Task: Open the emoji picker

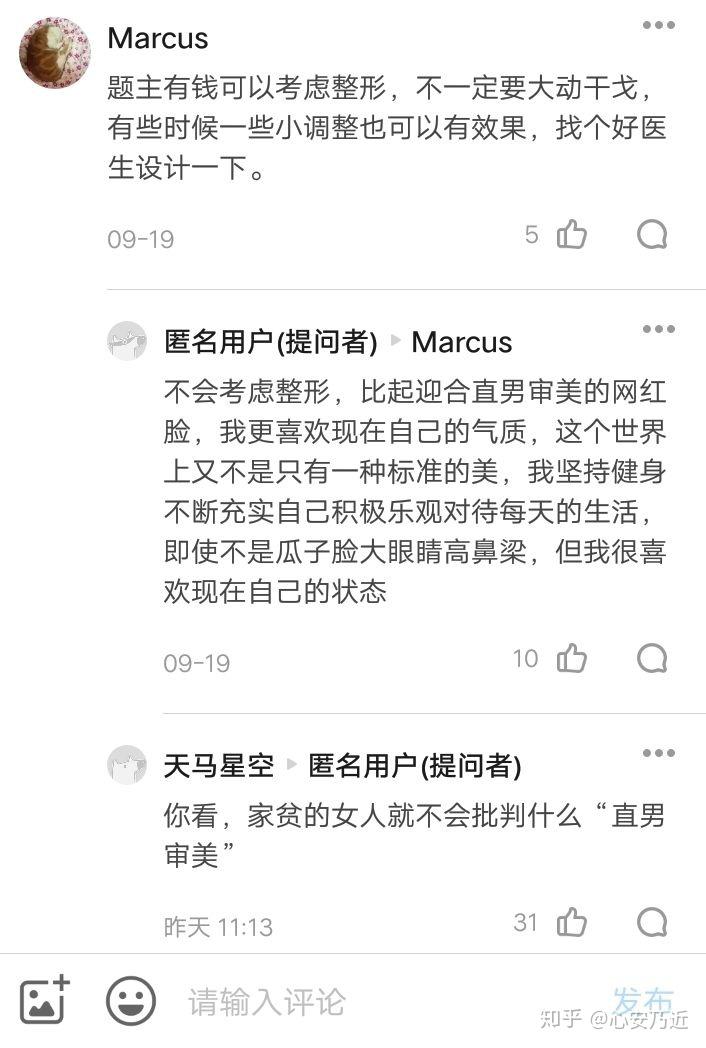Action: coord(131,1000)
